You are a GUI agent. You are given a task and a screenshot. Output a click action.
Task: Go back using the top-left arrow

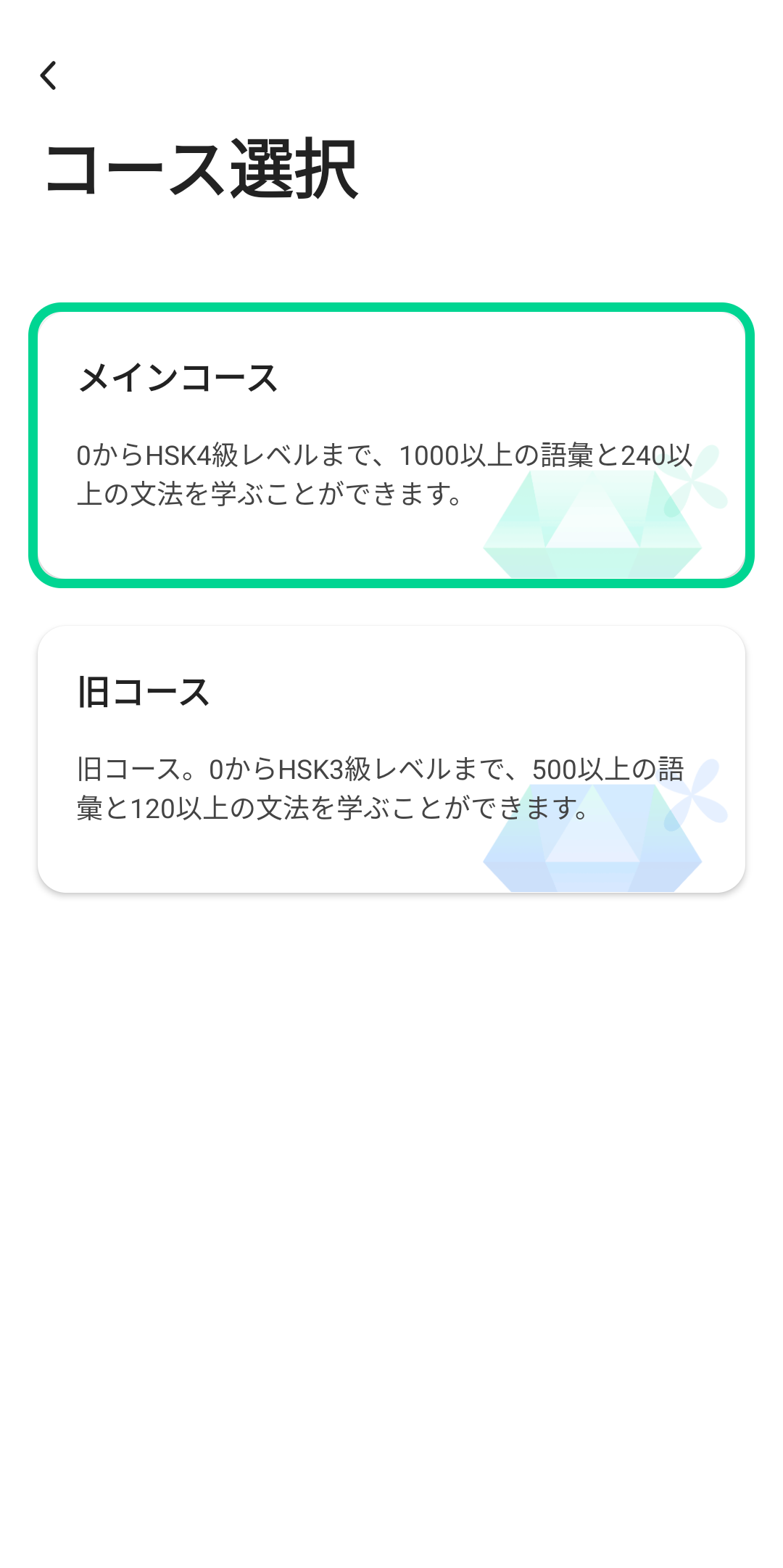[49, 75]
